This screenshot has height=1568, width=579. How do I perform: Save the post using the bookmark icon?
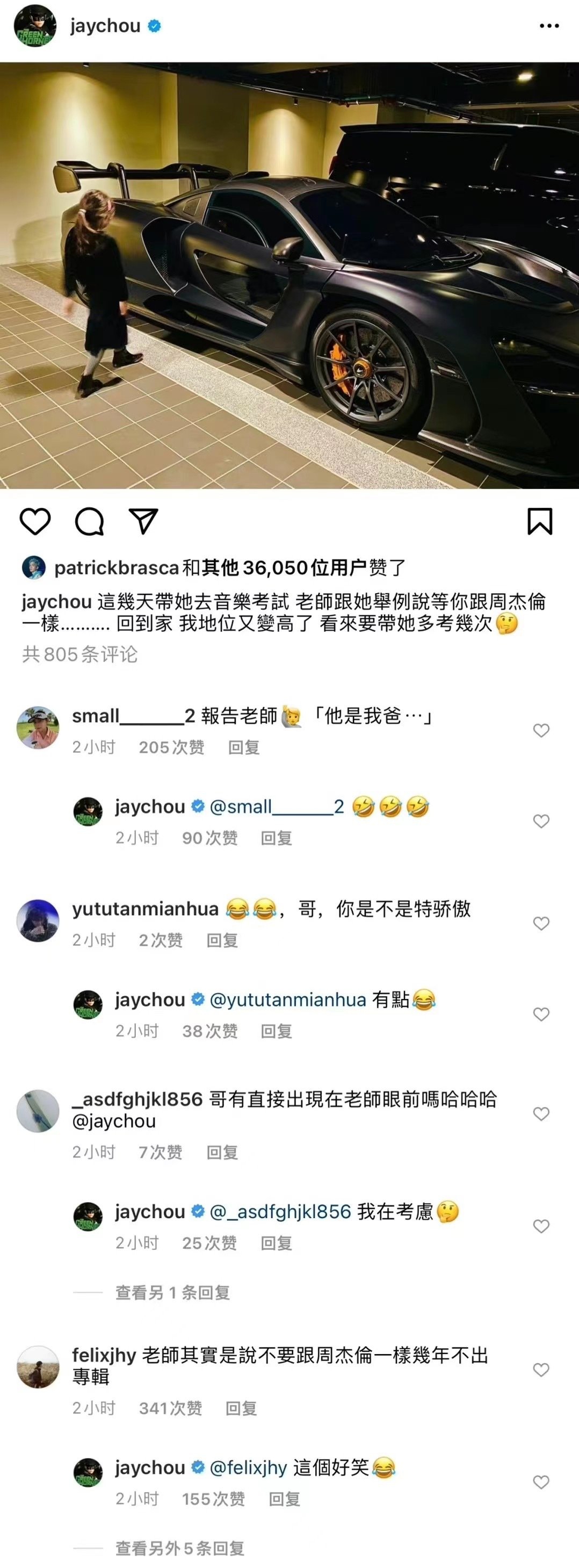point(541,521)
